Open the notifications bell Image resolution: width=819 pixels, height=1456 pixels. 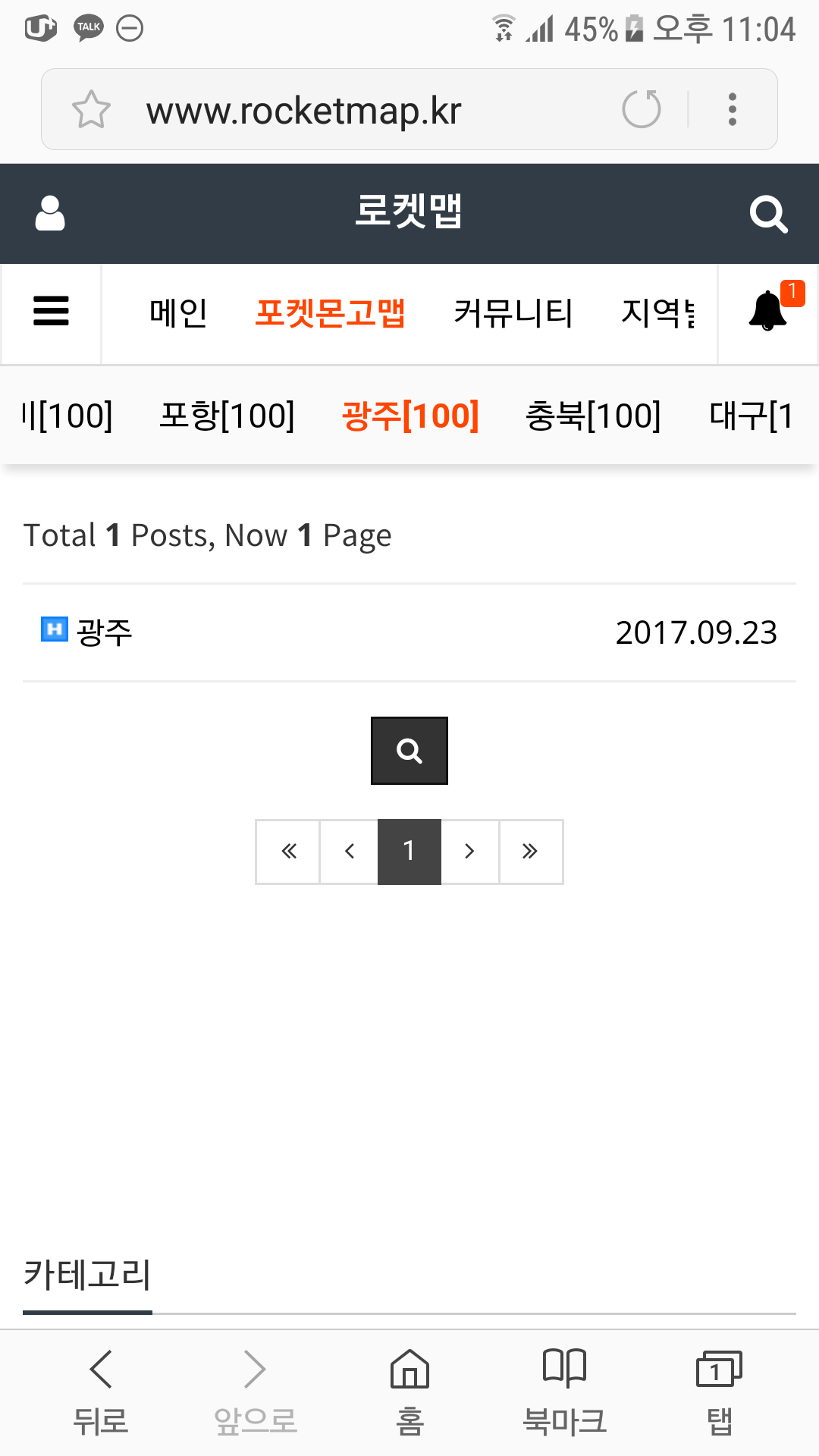tap(768, 312)
